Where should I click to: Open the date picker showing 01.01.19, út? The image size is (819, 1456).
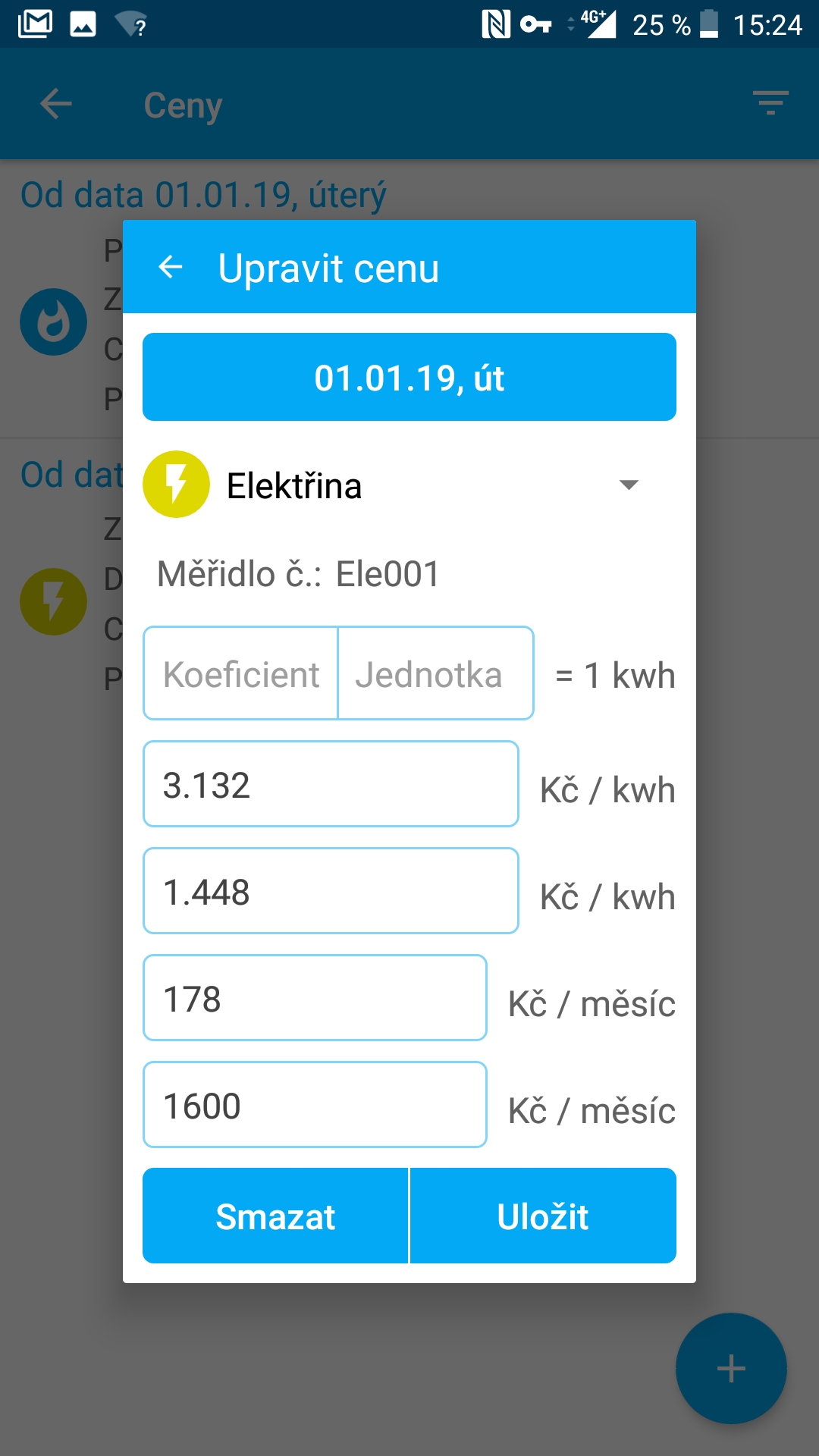[x=409, y=377]
